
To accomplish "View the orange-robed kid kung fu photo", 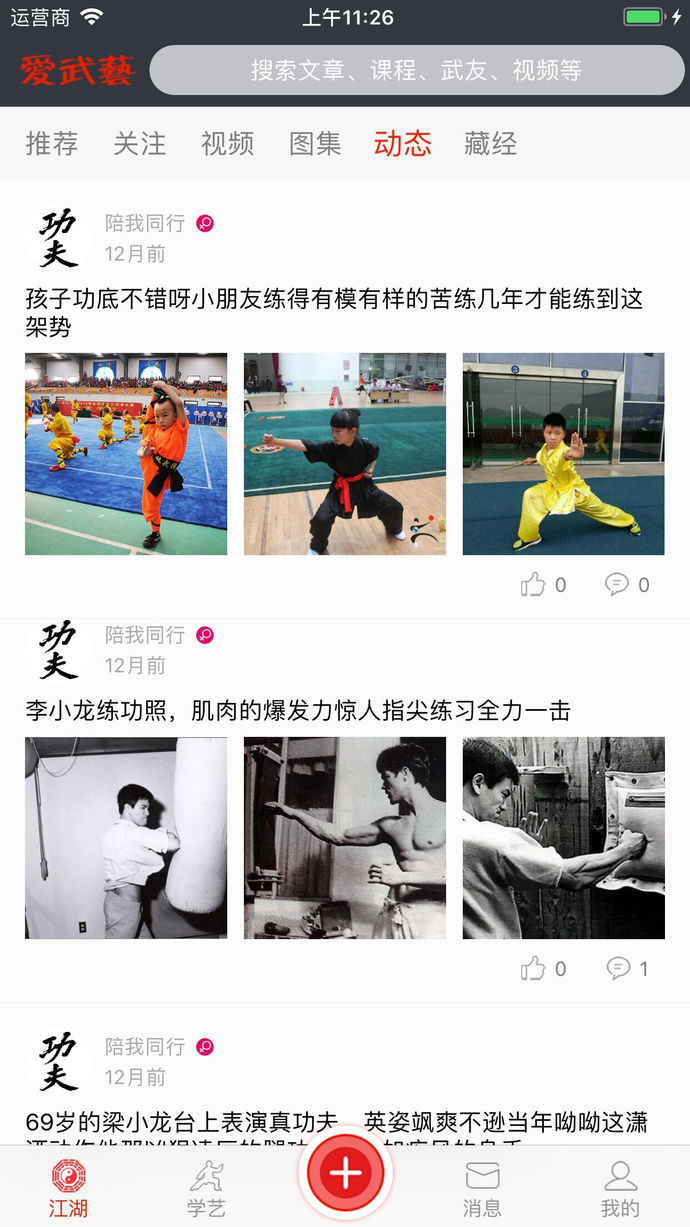I will coord(126,454).
